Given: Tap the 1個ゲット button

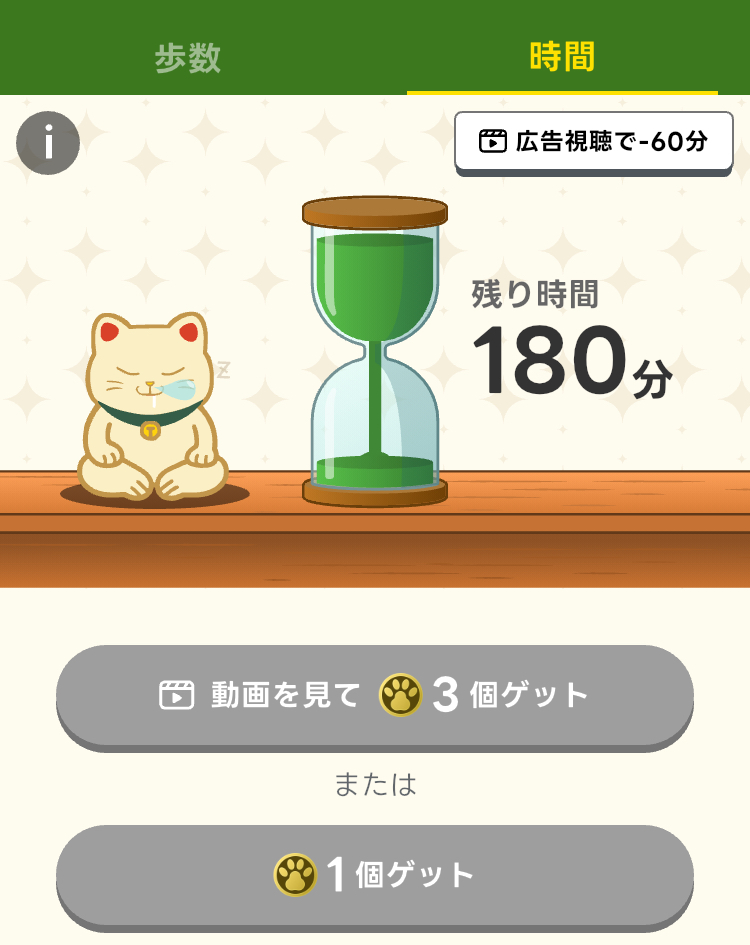Looking at the screenshot, I should (x=375, y=875).
